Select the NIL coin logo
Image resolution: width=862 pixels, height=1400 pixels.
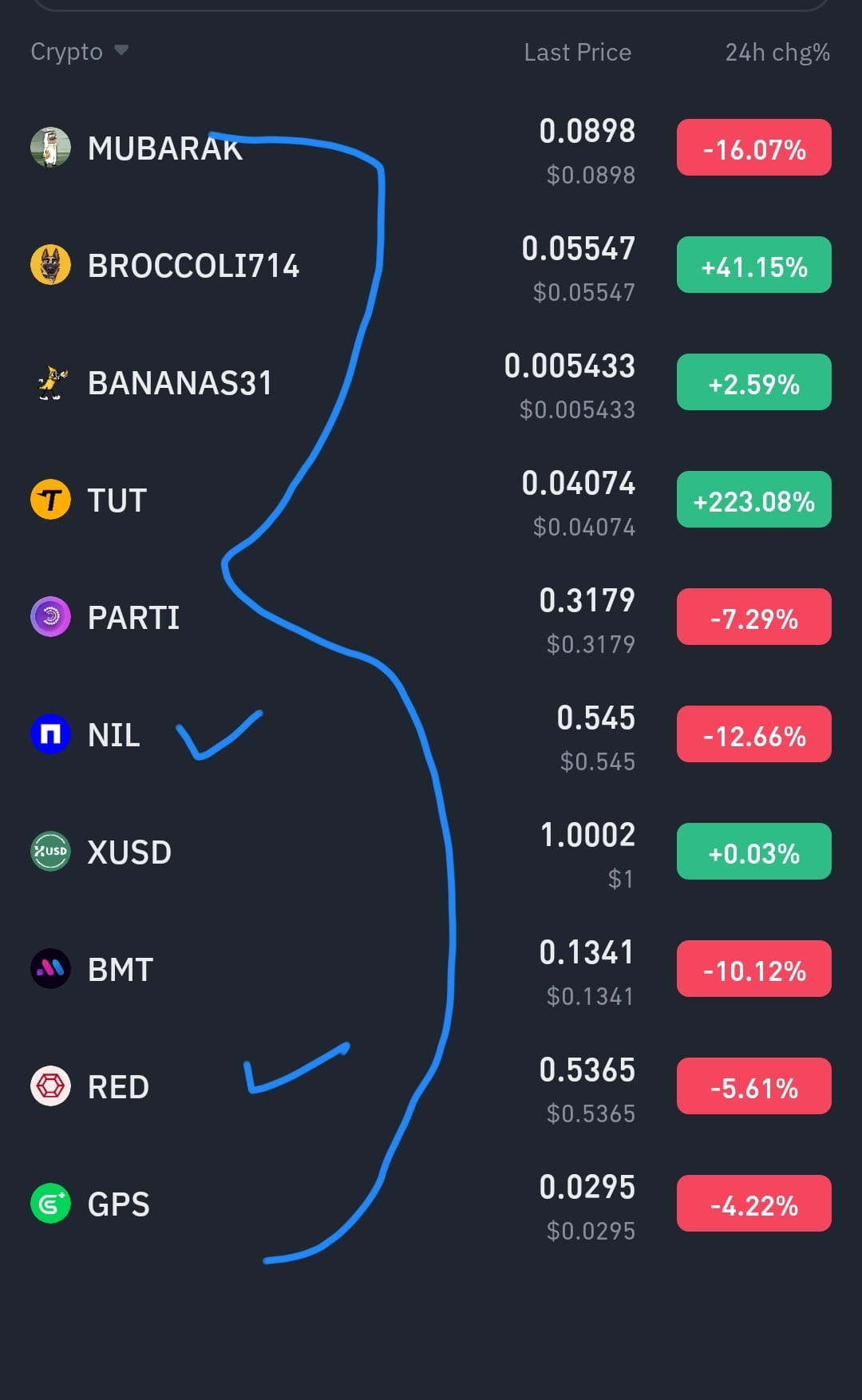tap(50, 734)
